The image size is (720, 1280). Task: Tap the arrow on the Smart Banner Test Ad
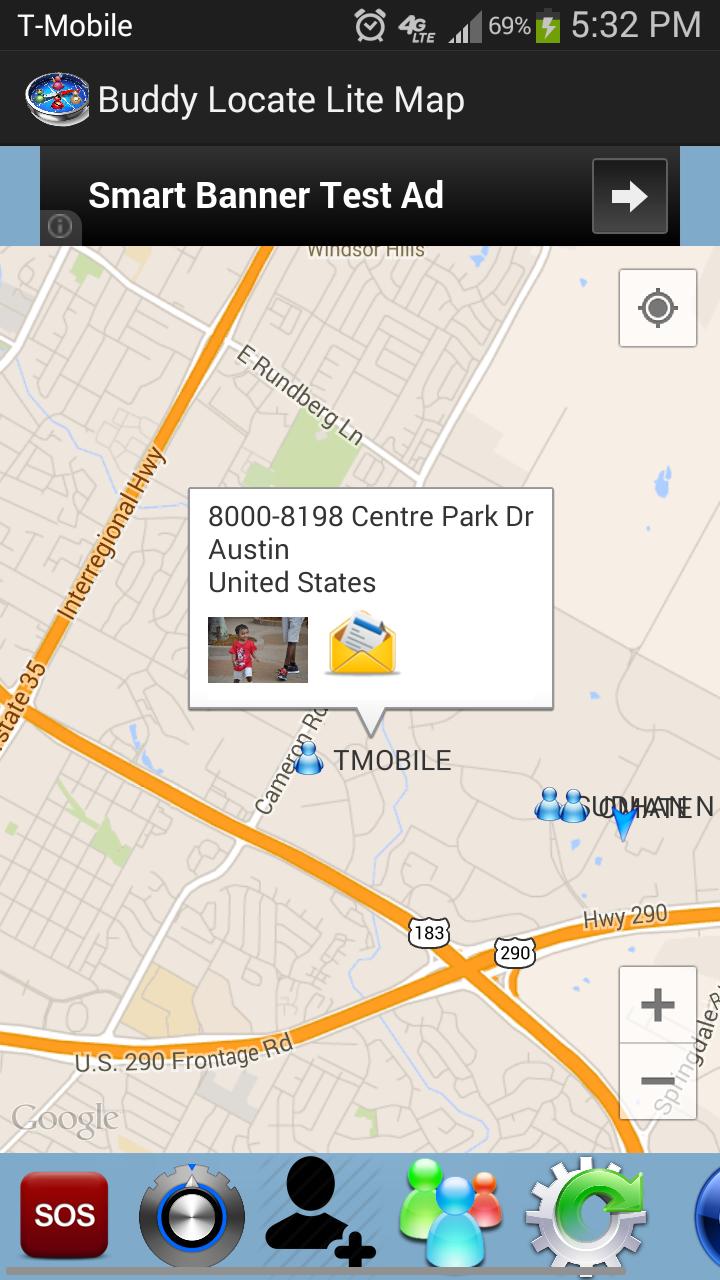tap(629, 196)
